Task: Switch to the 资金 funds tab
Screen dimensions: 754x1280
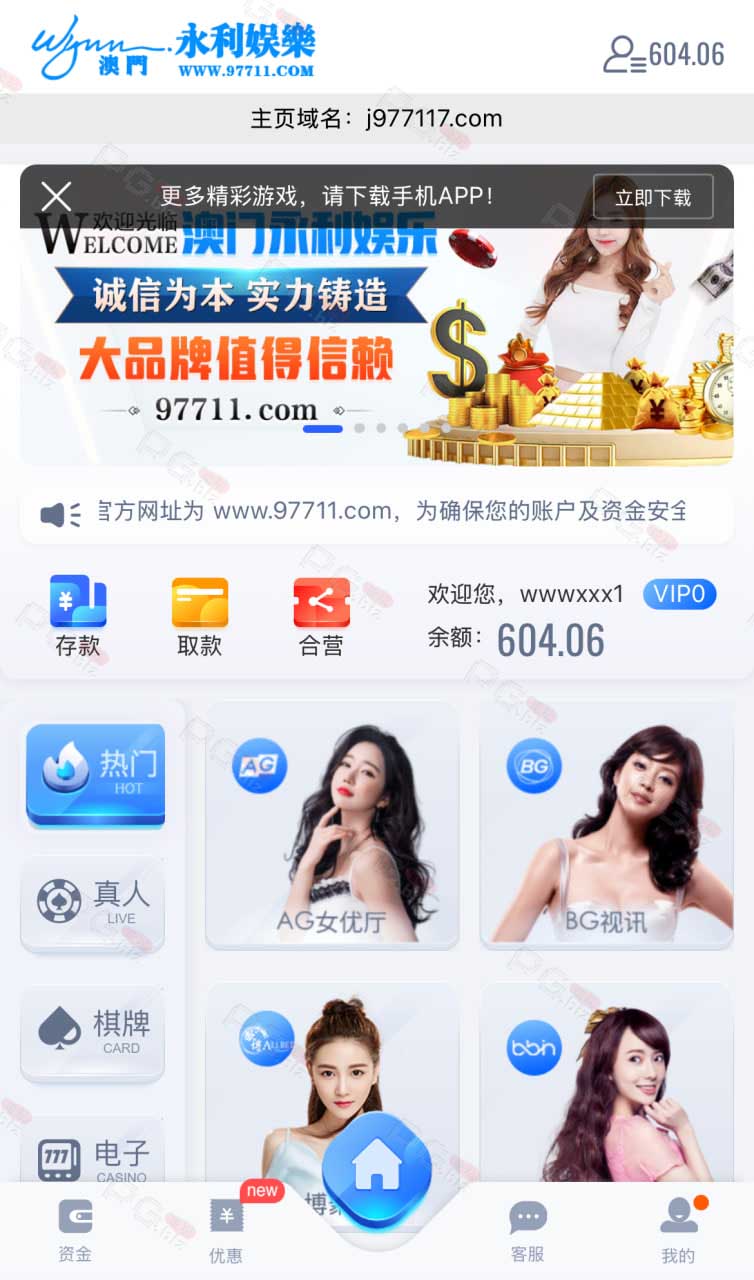Action: [x=75, y=1231]
